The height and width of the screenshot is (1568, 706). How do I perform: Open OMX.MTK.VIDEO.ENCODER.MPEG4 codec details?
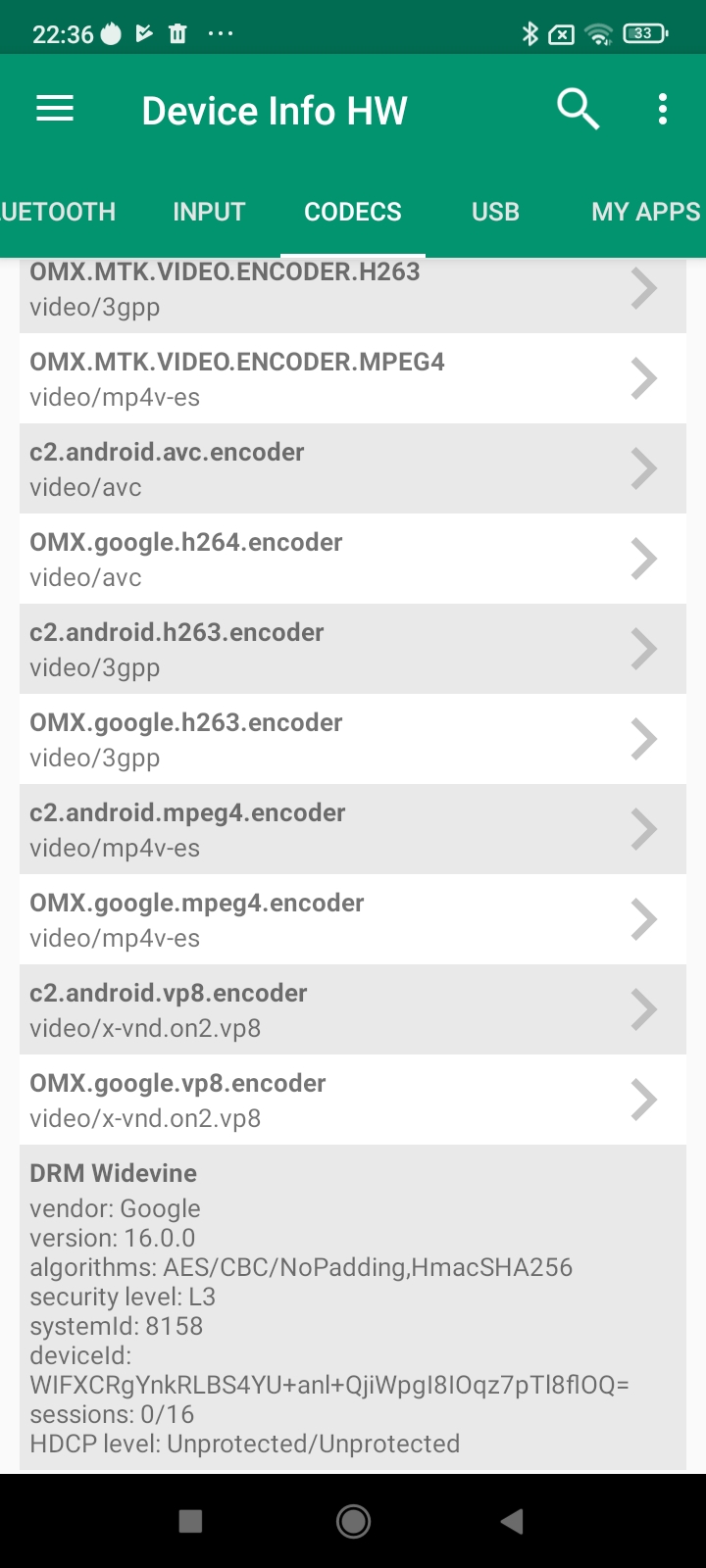point(353,379)
